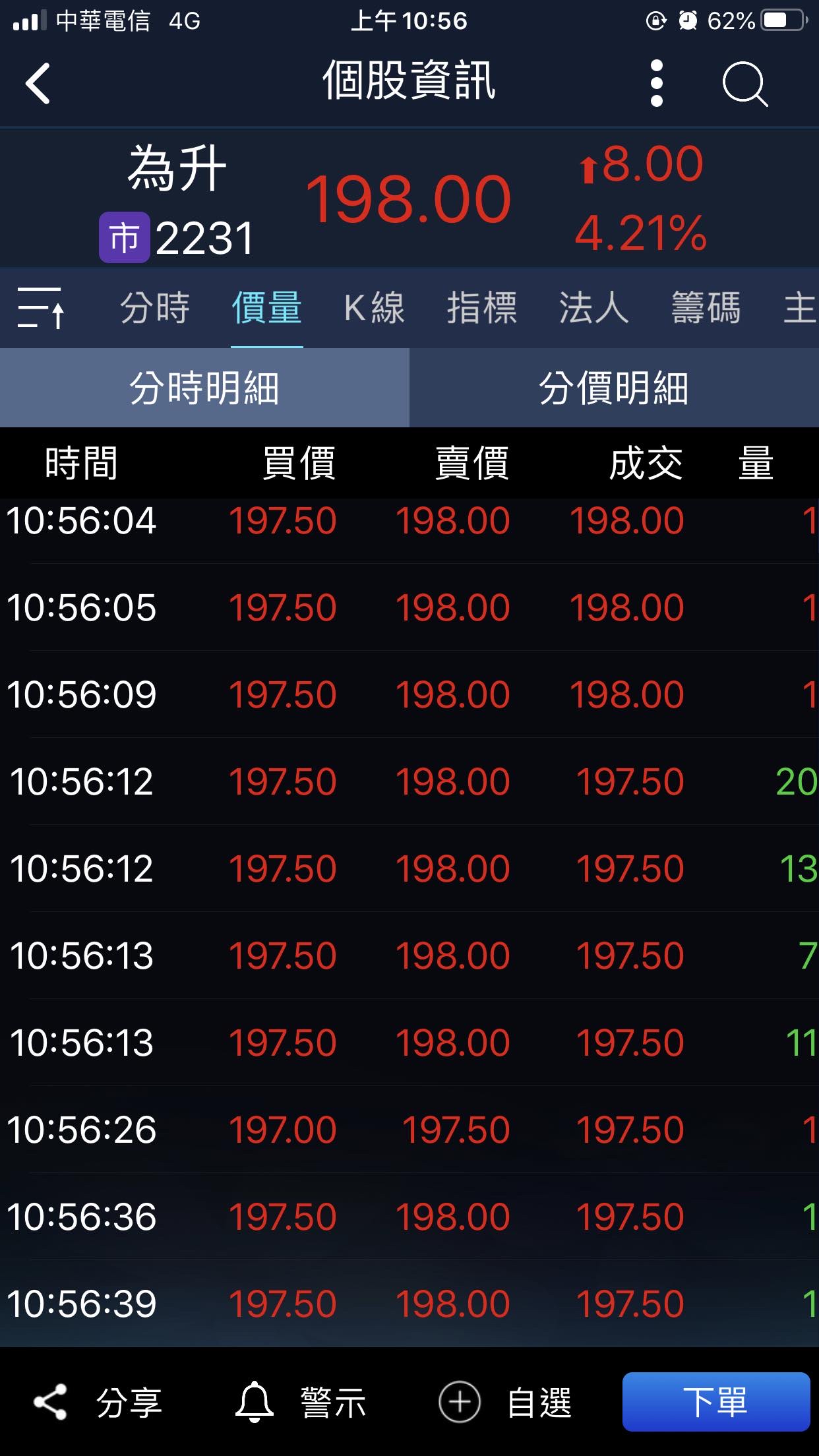Viewport: 819px width, 1456px height.
Task: Open the 指標 tab
Action: pyautogui.click(x=482, y=308)
